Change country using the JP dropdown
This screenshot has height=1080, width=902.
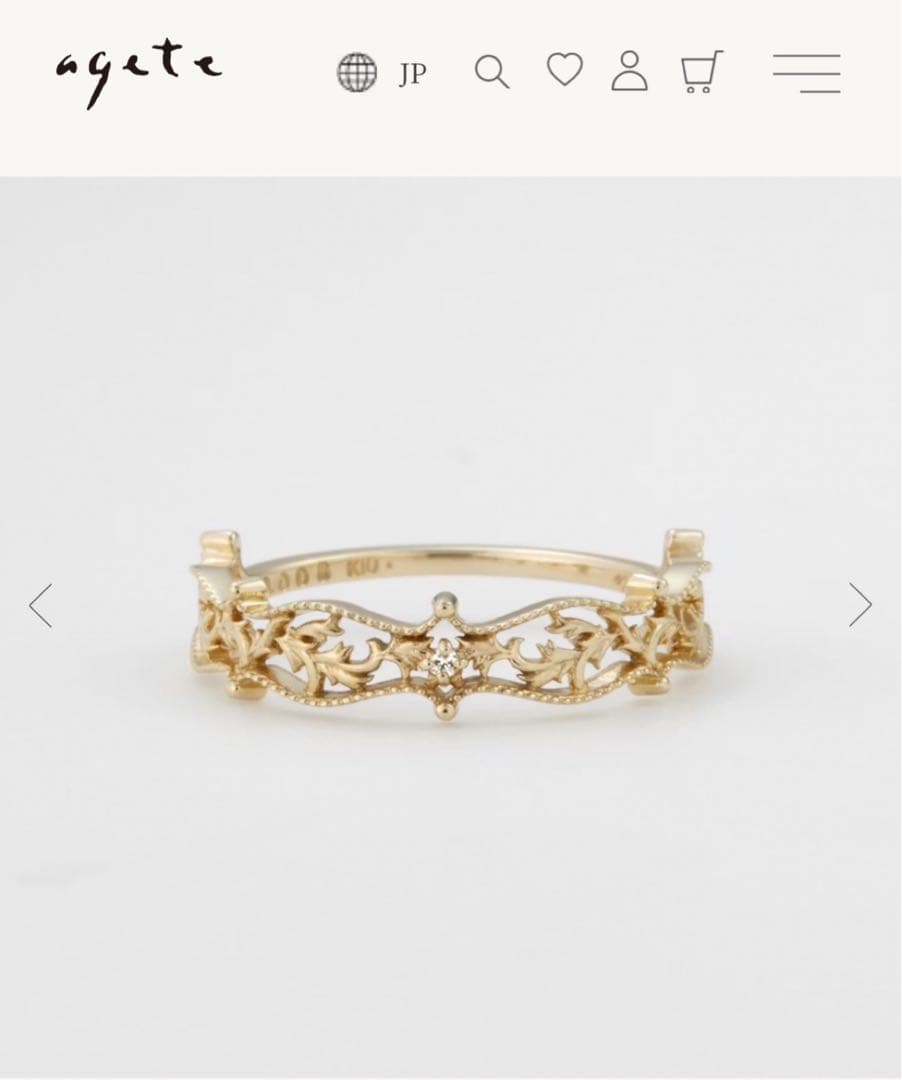coord(410,72)
